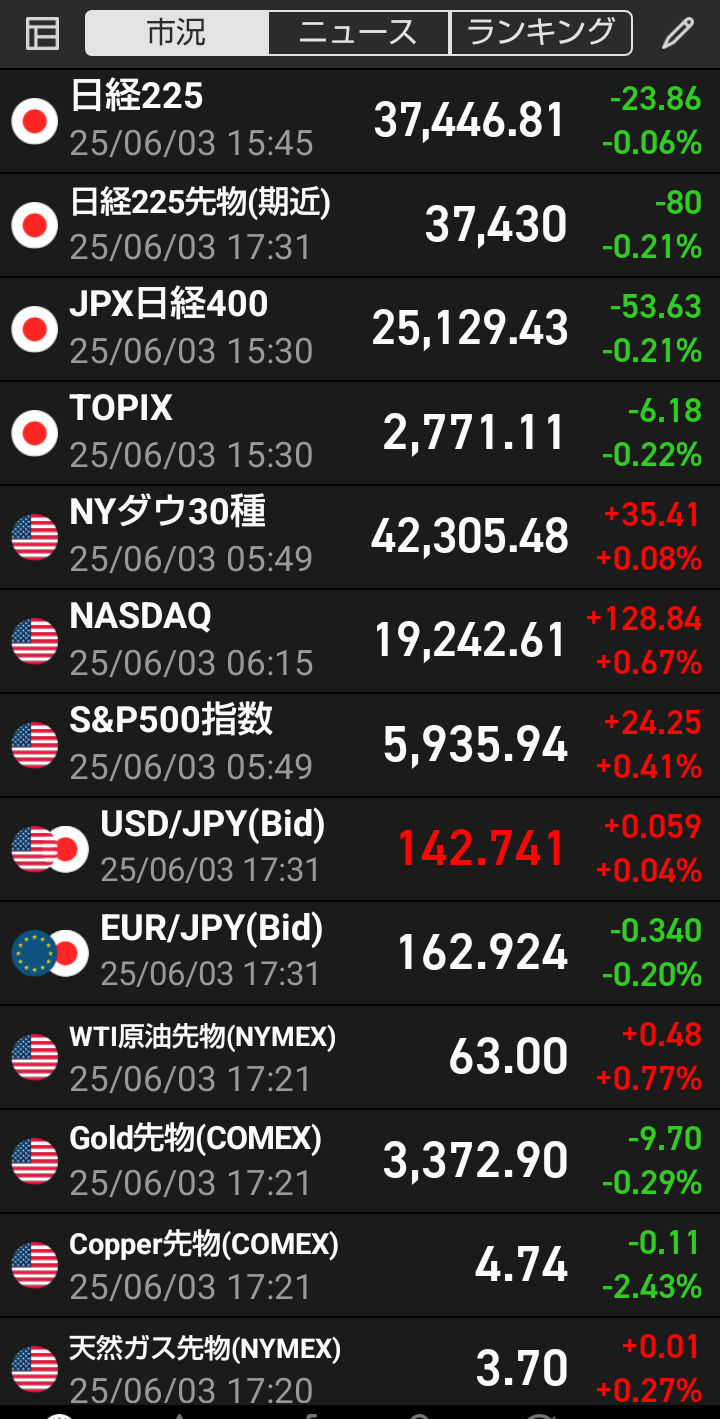Open the TOPIX index
Viewport: 720px width, 1419px height.
tap(360, 433)
